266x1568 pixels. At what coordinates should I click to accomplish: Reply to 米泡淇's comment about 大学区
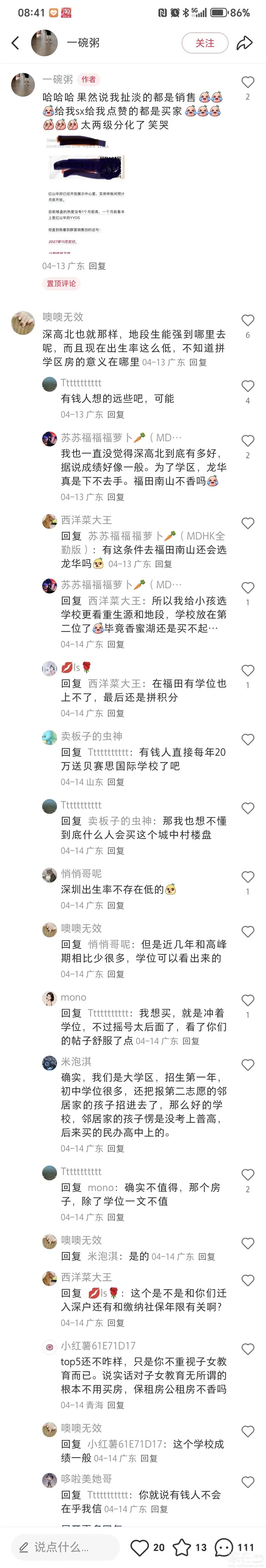(116, 1148)
